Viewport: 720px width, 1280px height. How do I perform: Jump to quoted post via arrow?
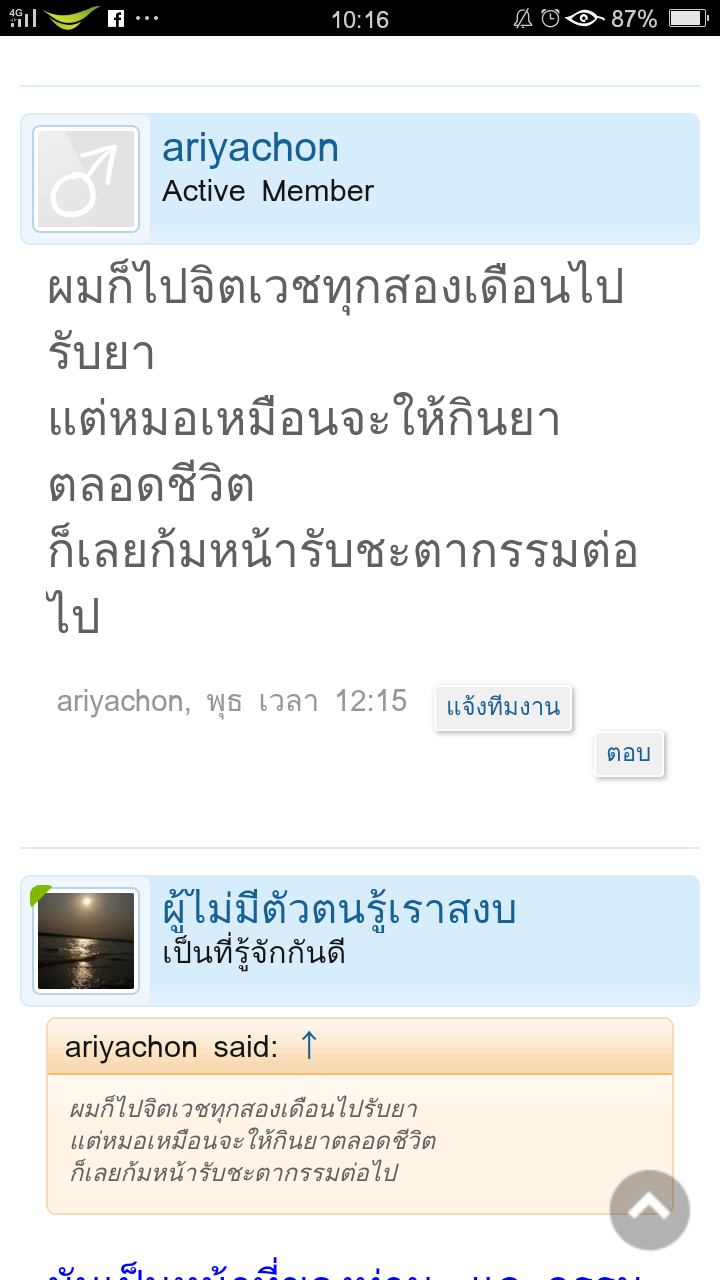point(309,1046)
